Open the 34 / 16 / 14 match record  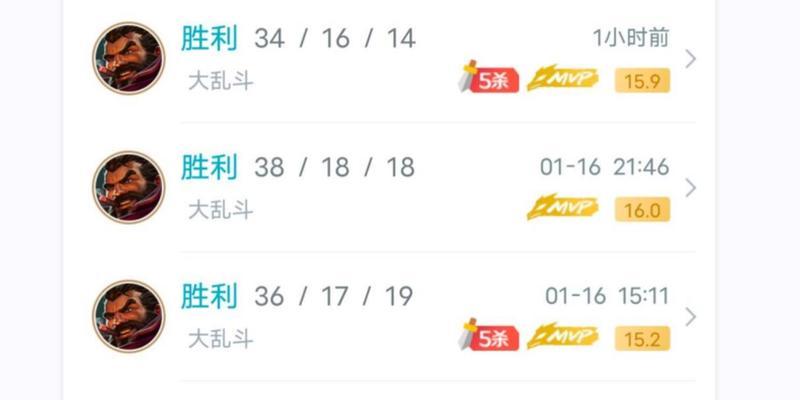tap(400, 58)
